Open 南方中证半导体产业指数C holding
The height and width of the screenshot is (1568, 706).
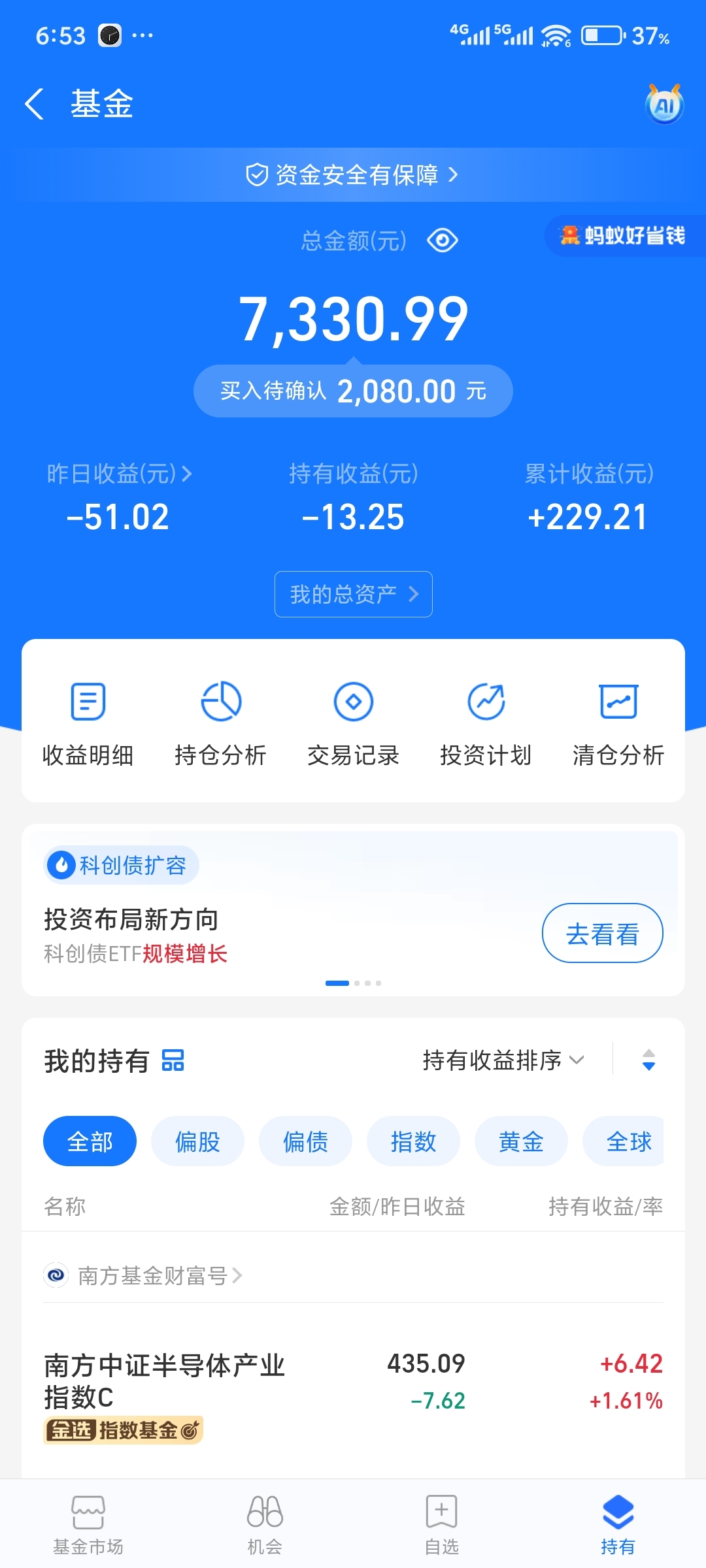point(165,1381)
